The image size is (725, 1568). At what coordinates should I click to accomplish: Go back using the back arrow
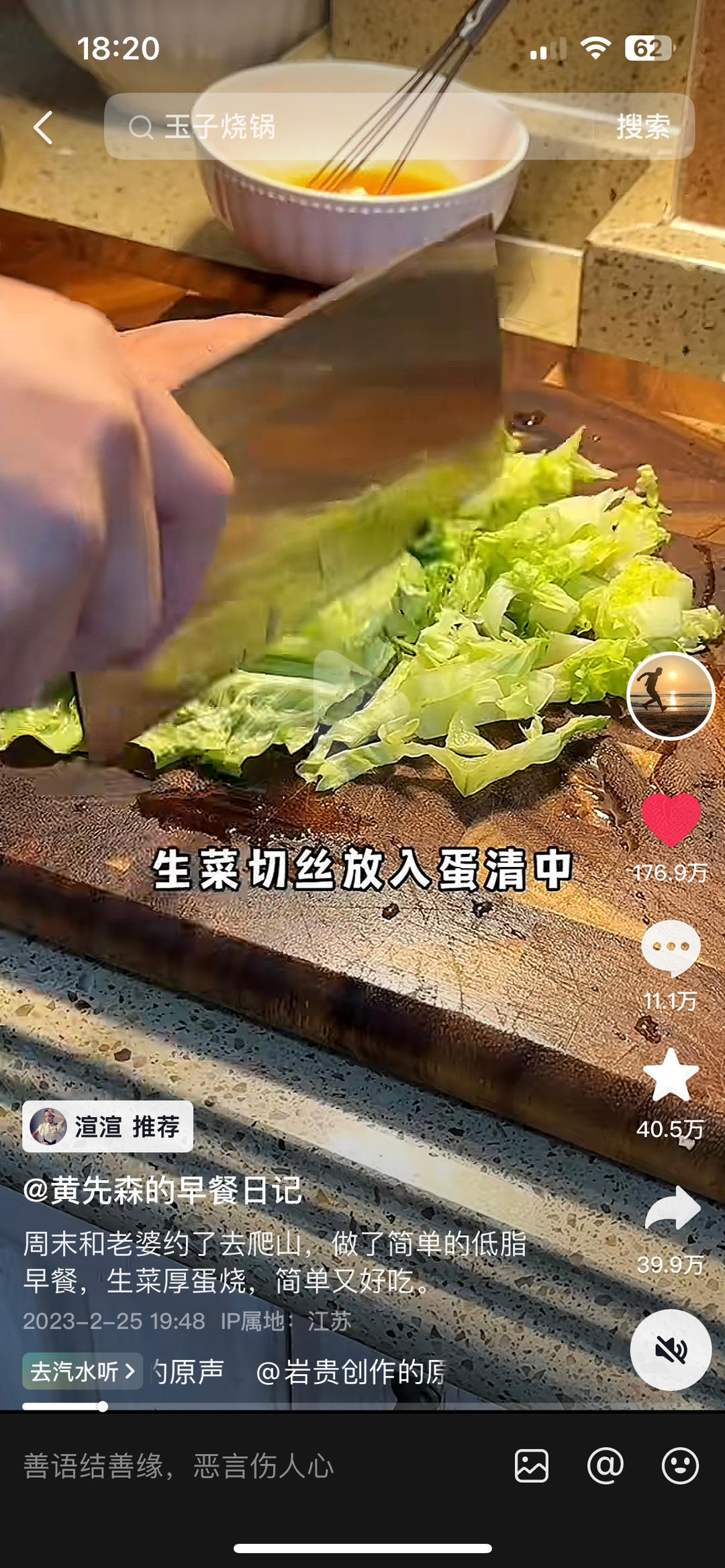(42, 127)
